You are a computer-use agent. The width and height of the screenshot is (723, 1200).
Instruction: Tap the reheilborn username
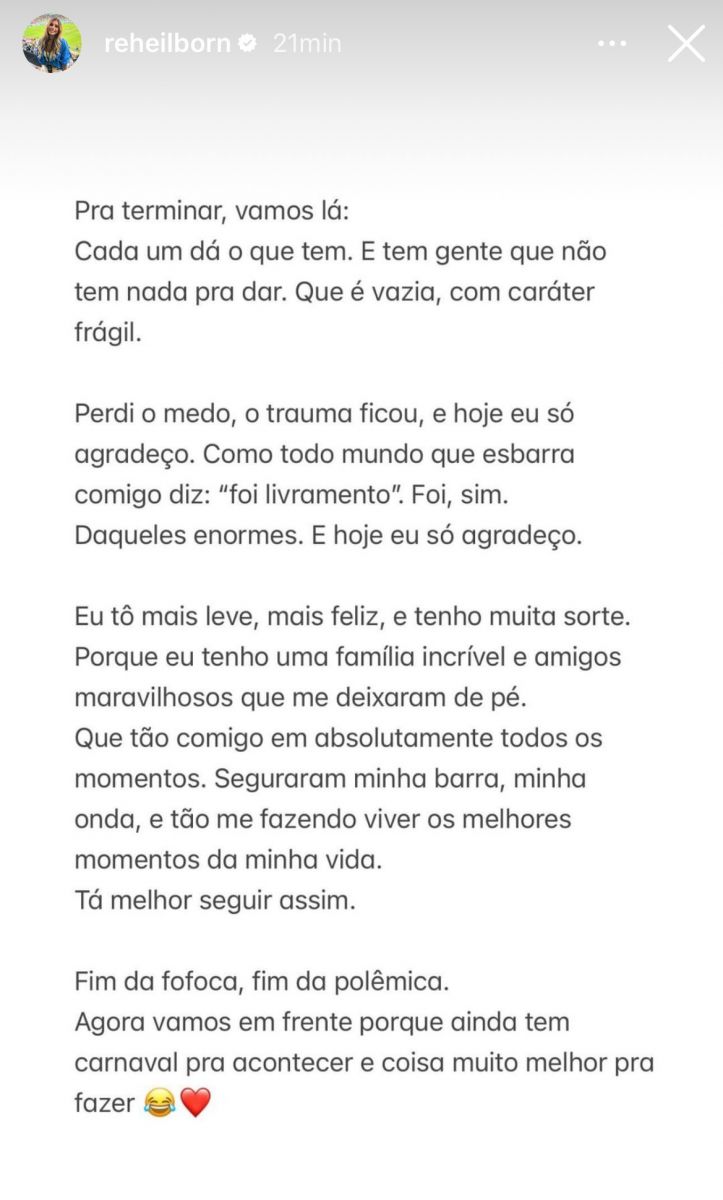coord(165,44)
